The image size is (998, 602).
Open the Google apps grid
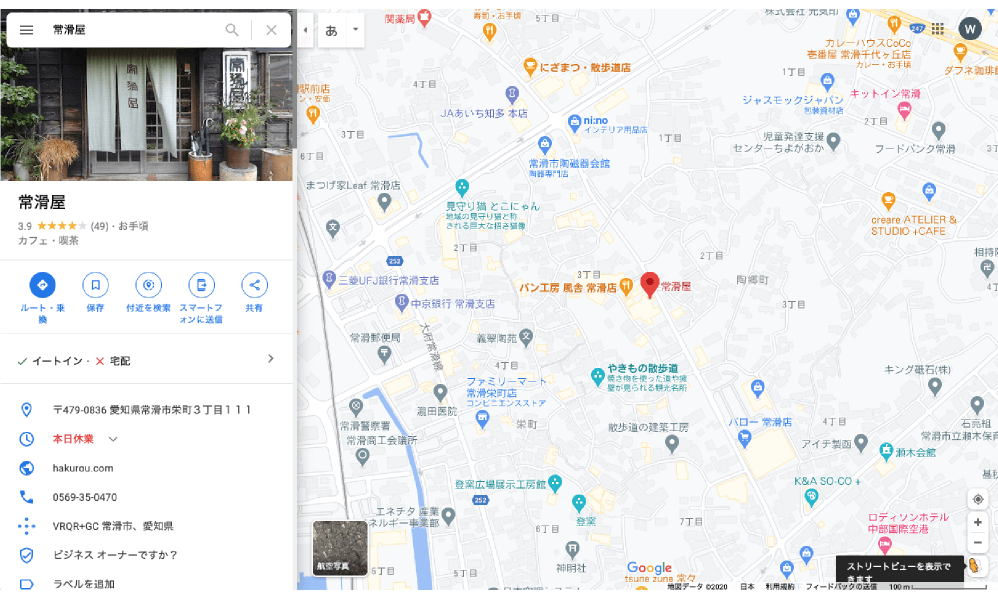[x=937, y=29]
